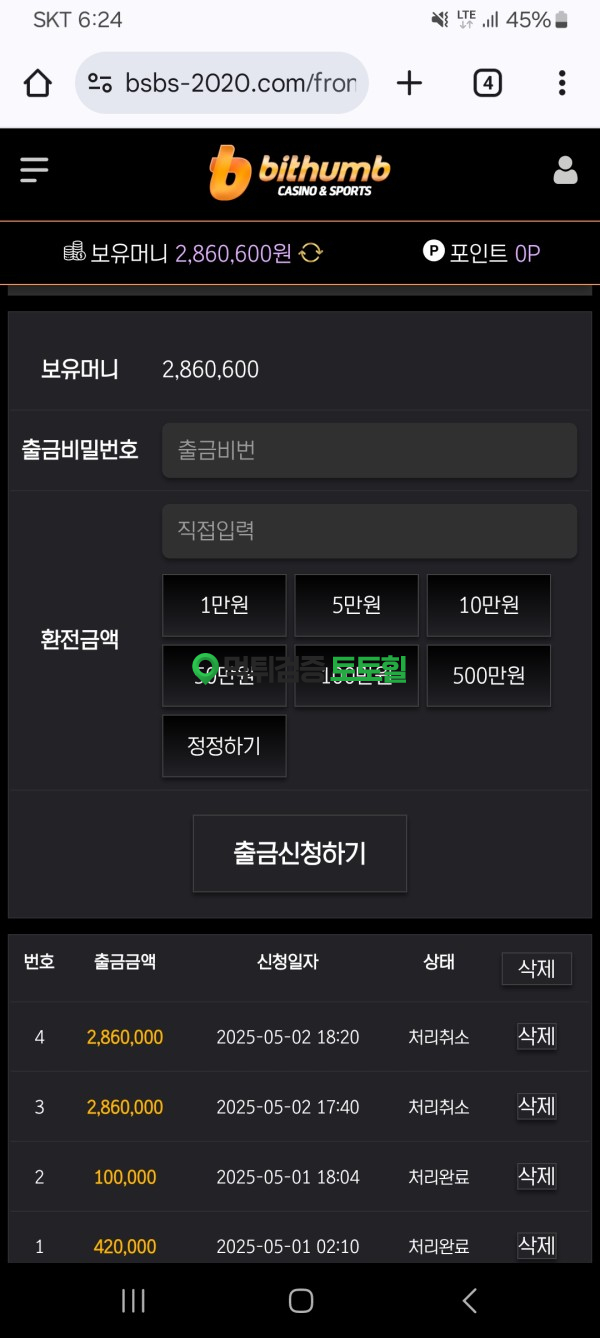Screen dimensions: 600x1338
Task: Open the hamburger drawer menu
Action: (34, 170)
